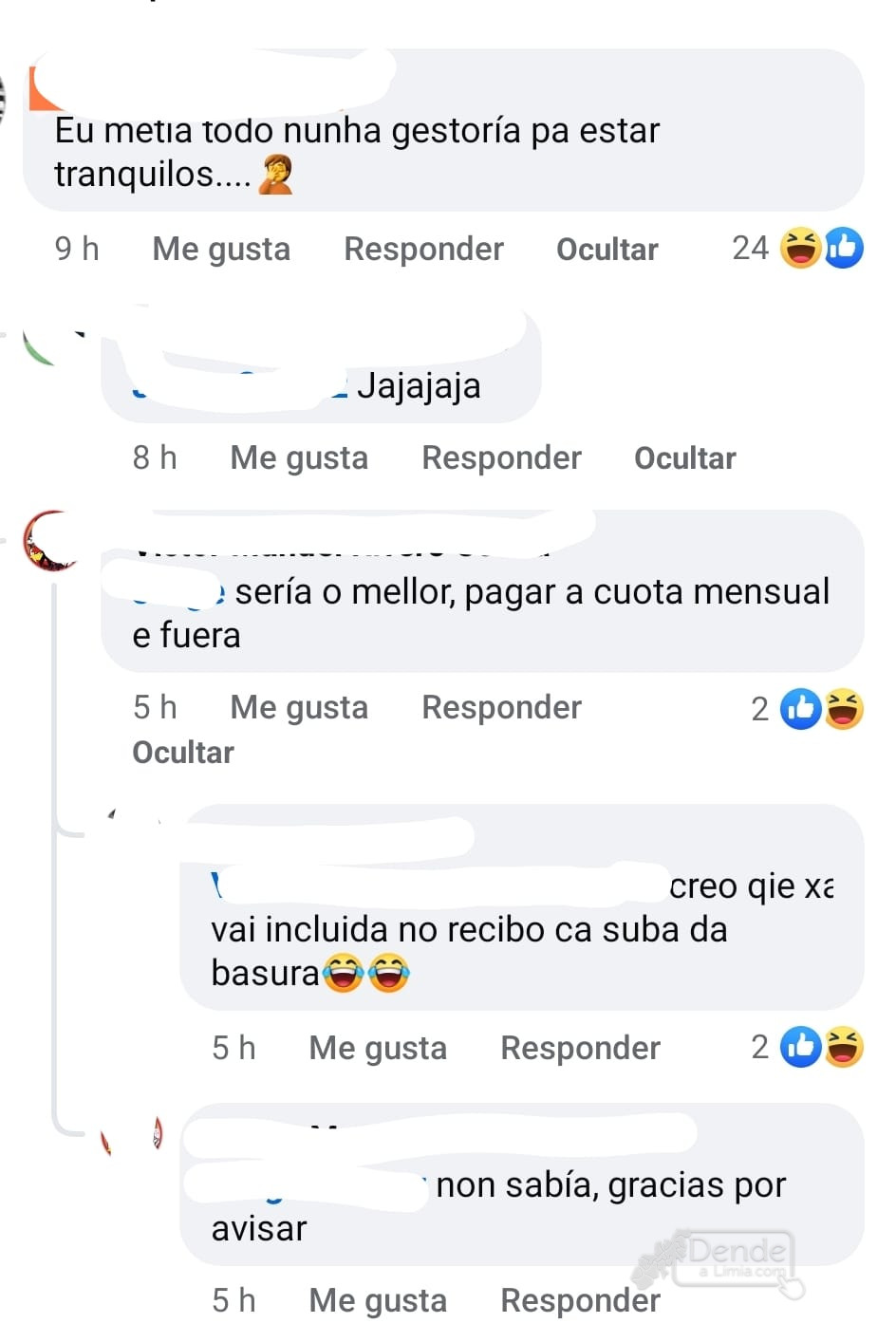Reply to the suba da basura comment

click(x=580, y=1049)
